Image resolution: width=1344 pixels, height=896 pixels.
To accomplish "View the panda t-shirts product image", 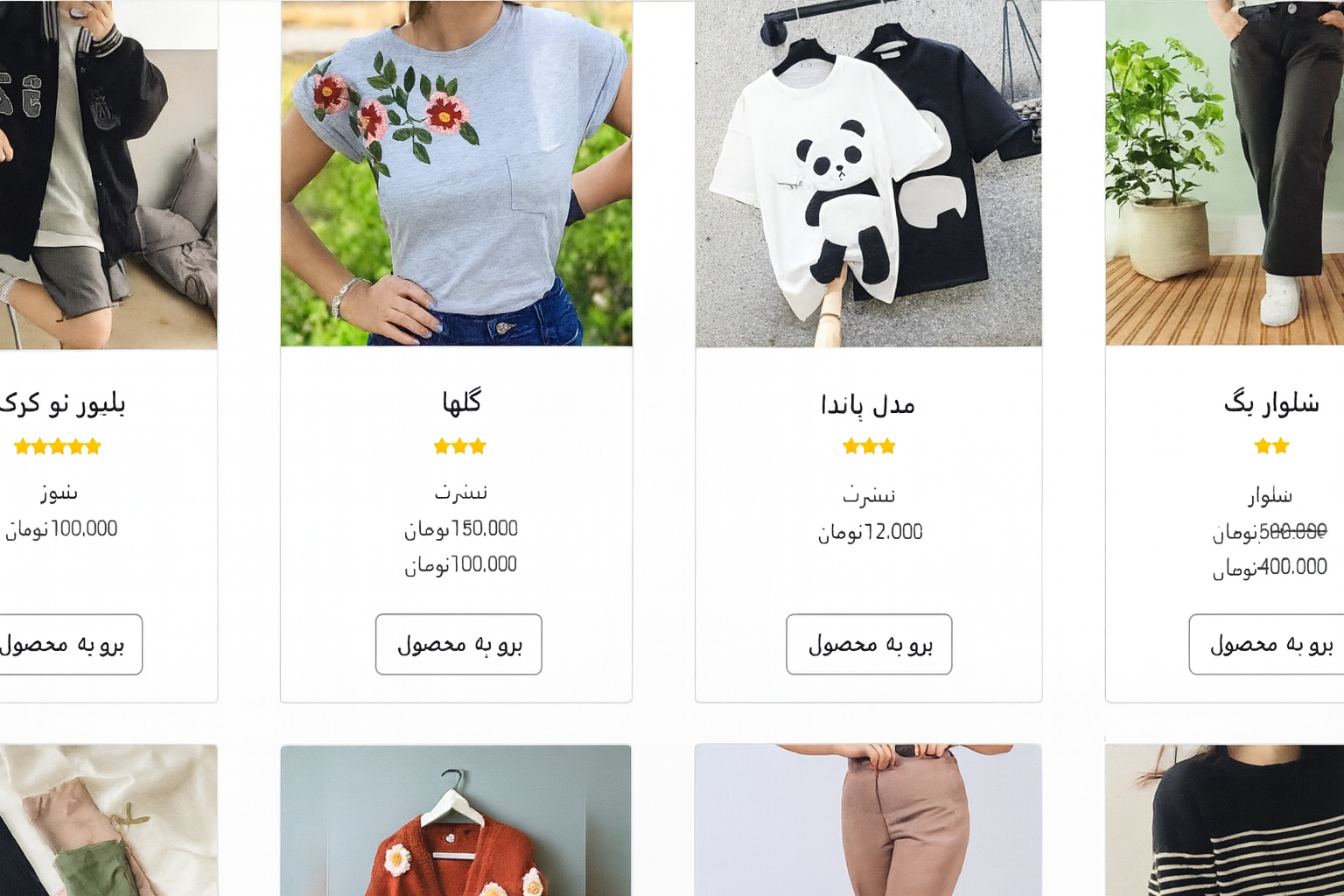I will pyautogui.click(x=868, y=173).
